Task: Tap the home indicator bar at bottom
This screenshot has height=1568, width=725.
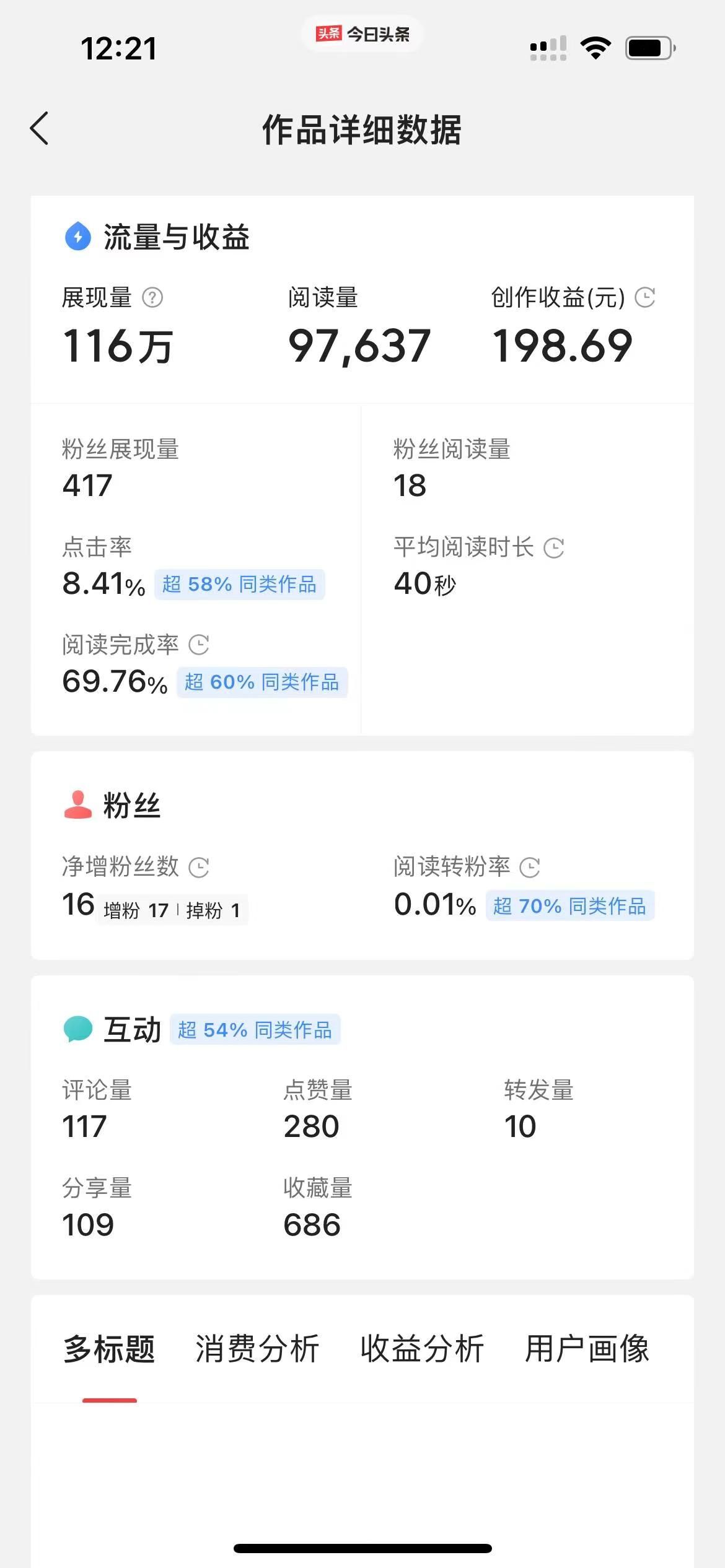Action: (362, 1548)
